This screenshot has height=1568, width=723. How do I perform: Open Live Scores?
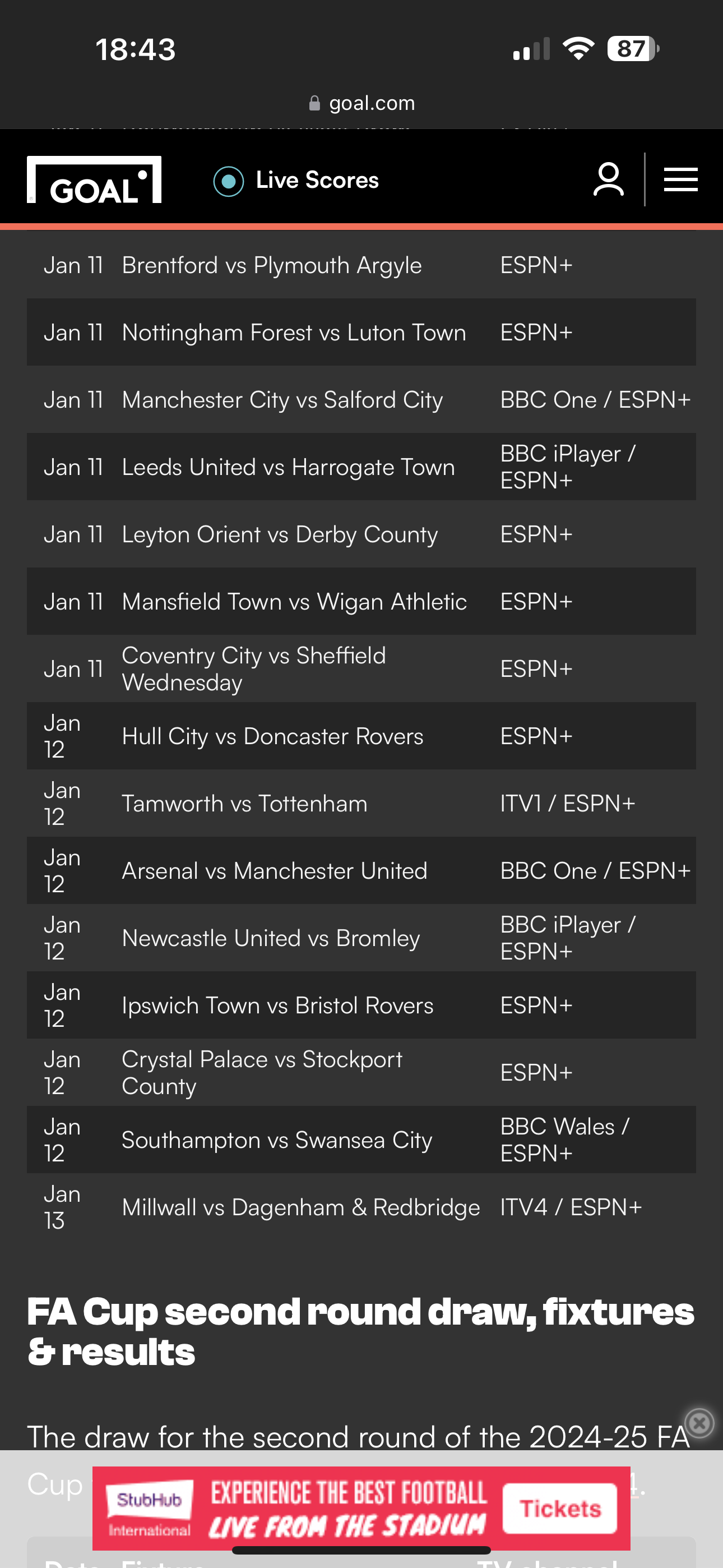click(x=296, y=180)
